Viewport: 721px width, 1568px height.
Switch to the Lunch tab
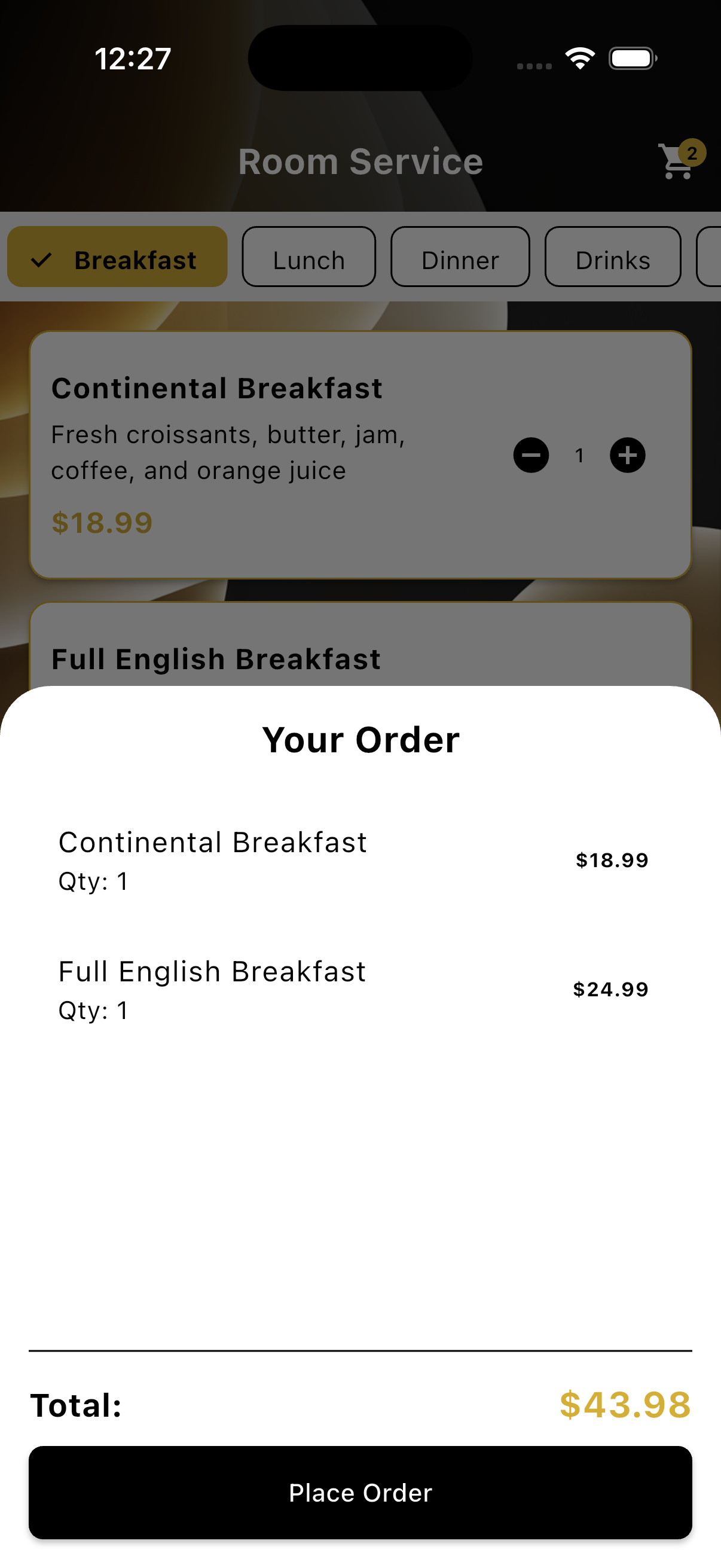point(308,258)
